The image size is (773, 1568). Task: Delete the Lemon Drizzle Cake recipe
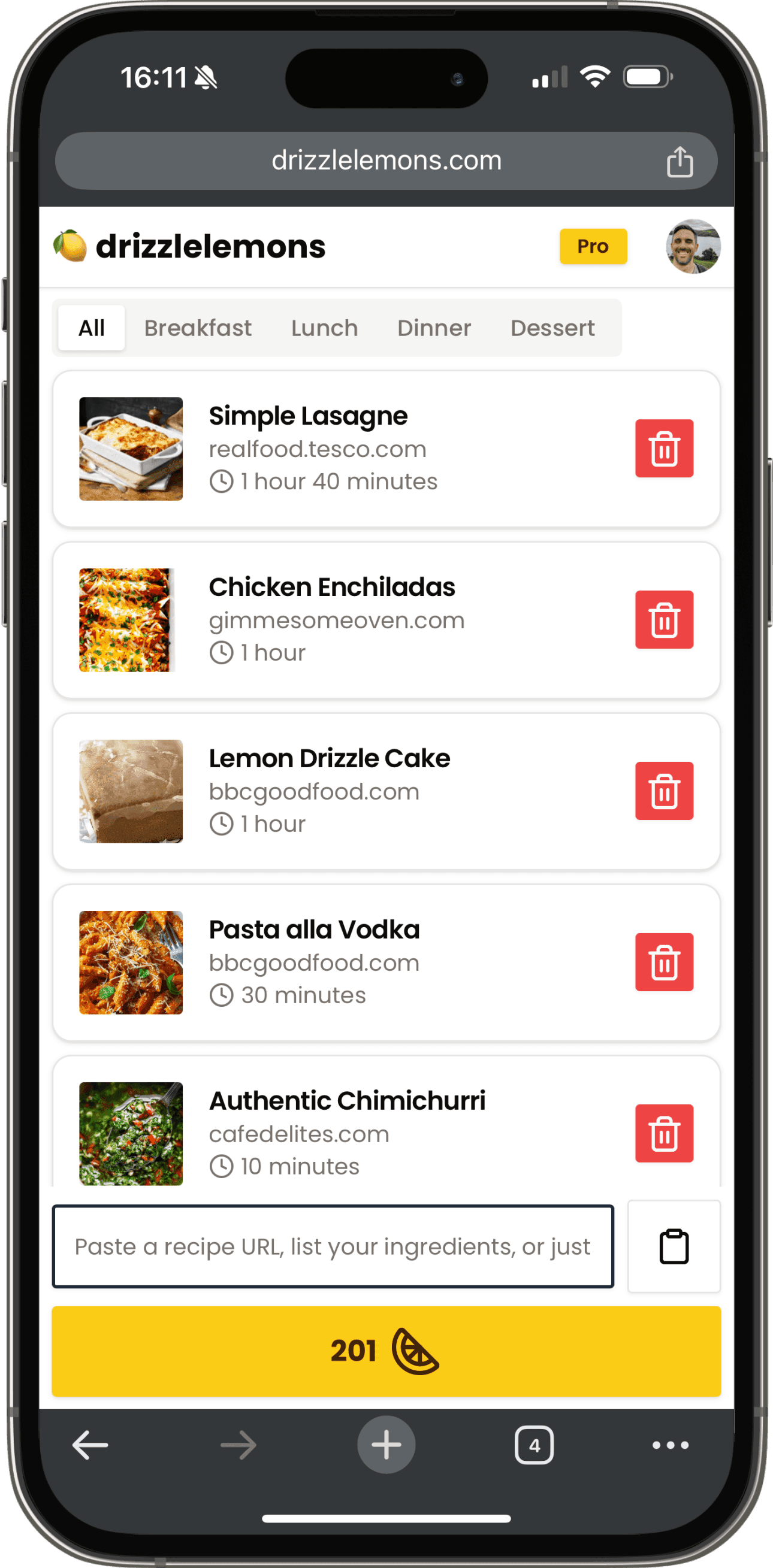click(x=663, y=791)
